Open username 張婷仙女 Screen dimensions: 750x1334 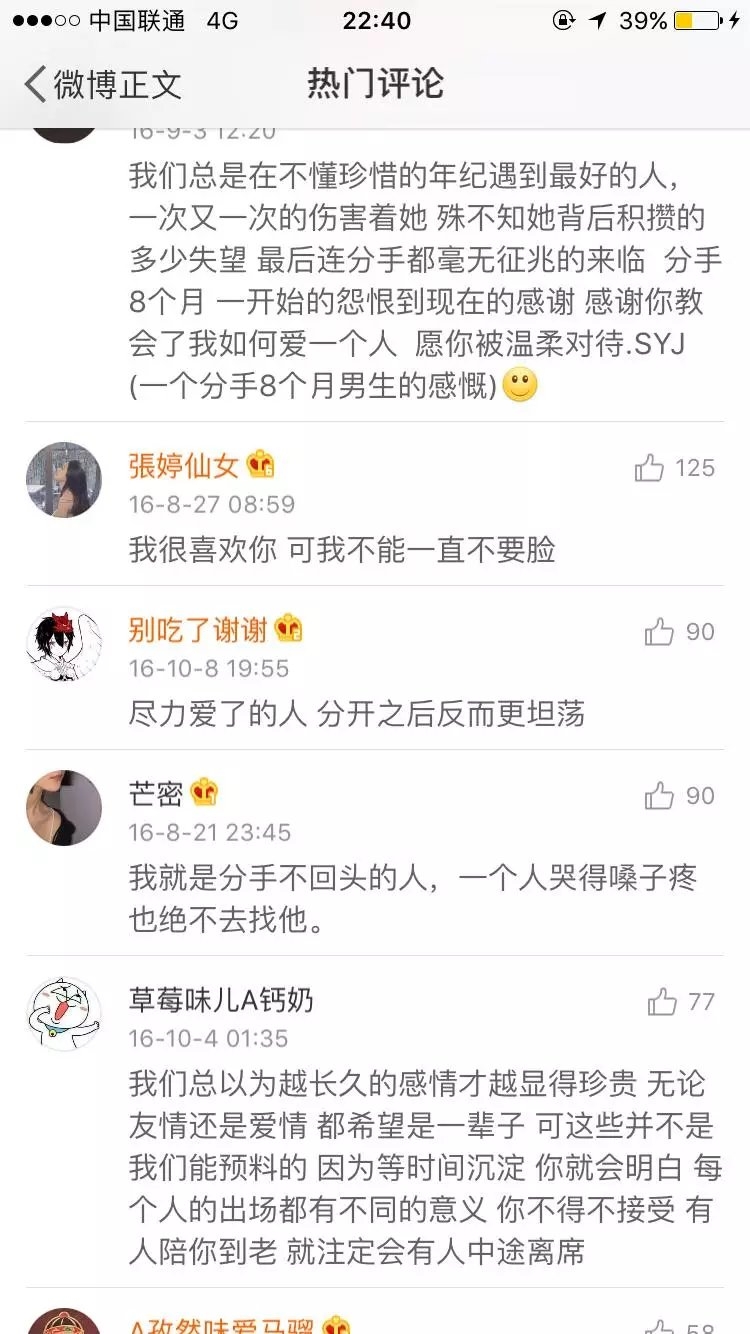tap(184, 465)
